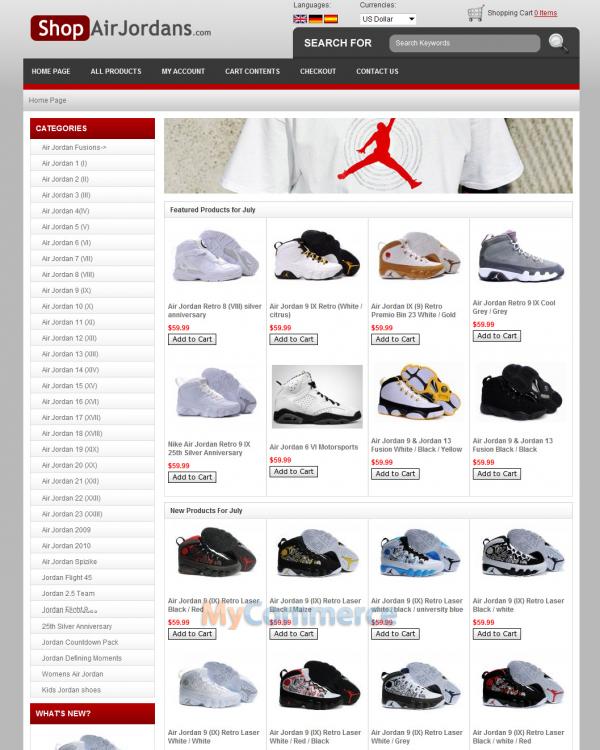Add Air Jordan 6 VI Motorsports to cart
The image size is (600, 750).
click(x=294, y=471)
